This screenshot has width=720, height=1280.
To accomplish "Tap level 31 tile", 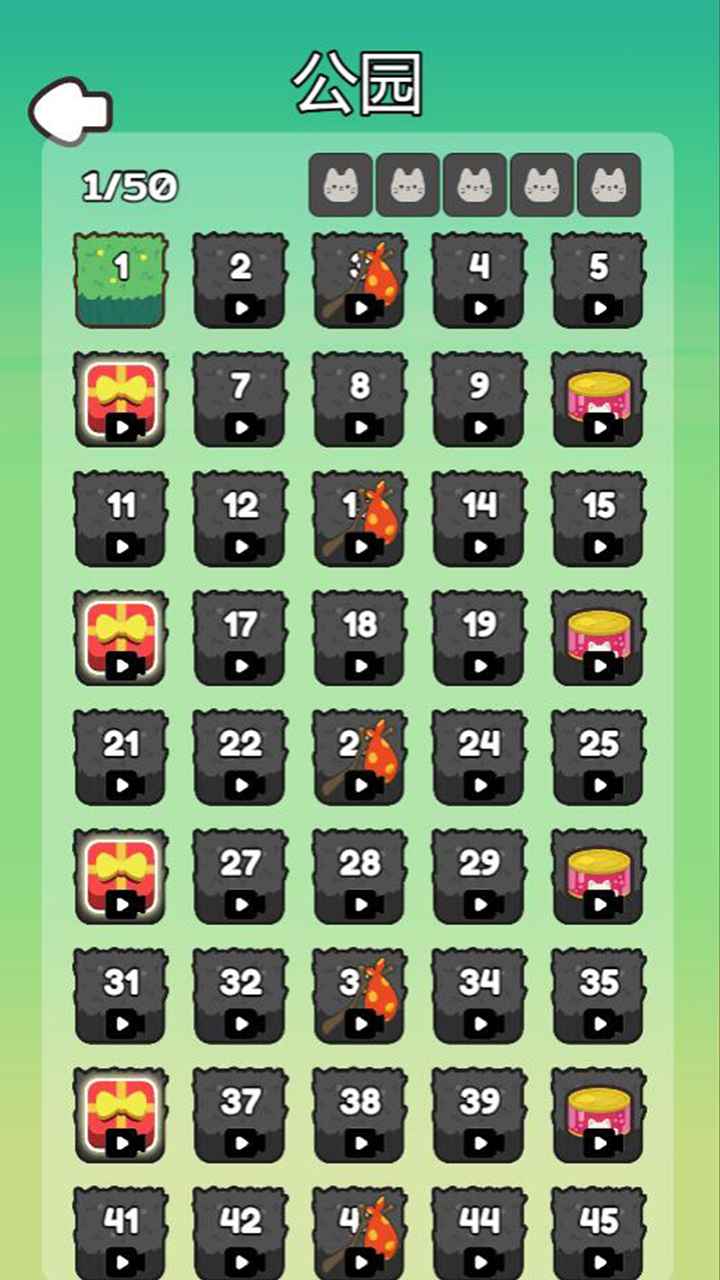I will 121,995.
